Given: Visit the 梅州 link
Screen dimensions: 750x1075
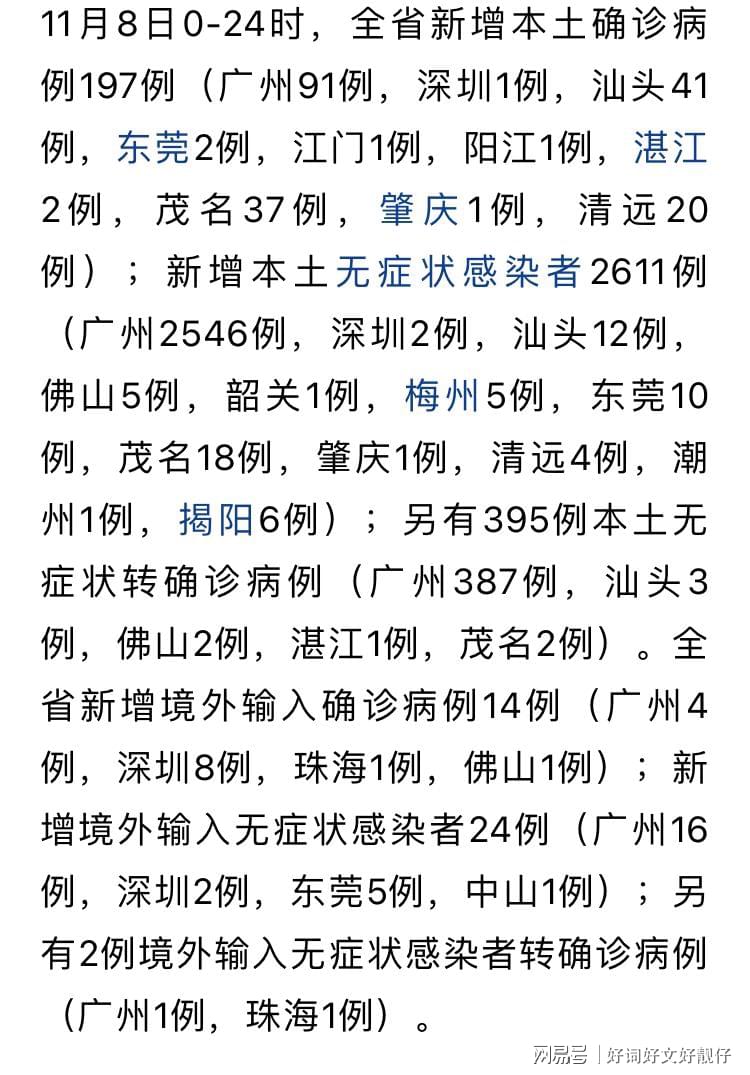Looking at the screenshot, I should (x=442, y=396).
